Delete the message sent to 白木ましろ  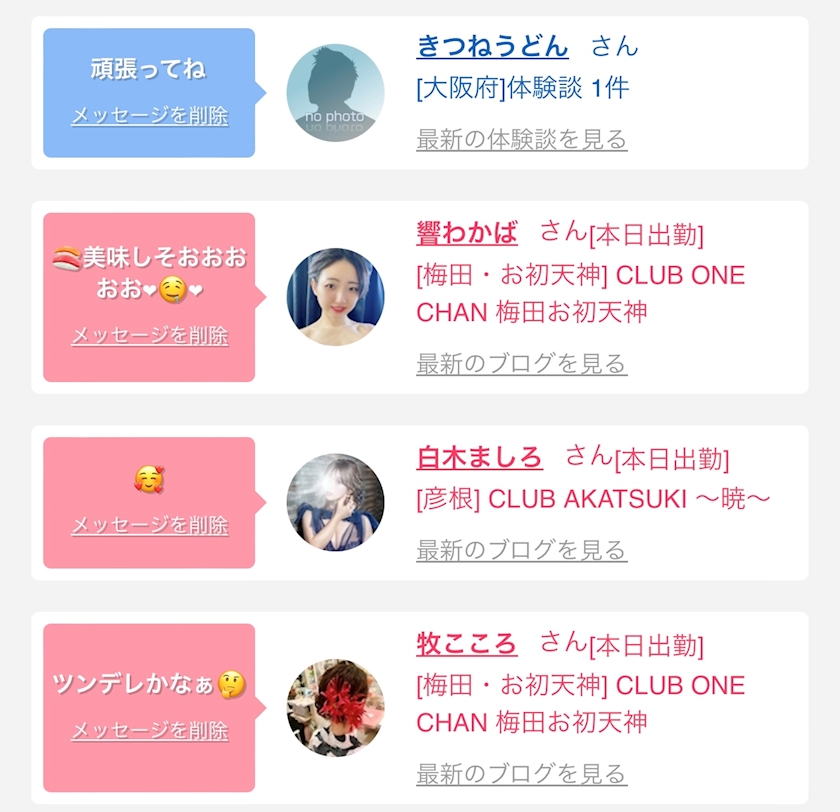(150, 525)
